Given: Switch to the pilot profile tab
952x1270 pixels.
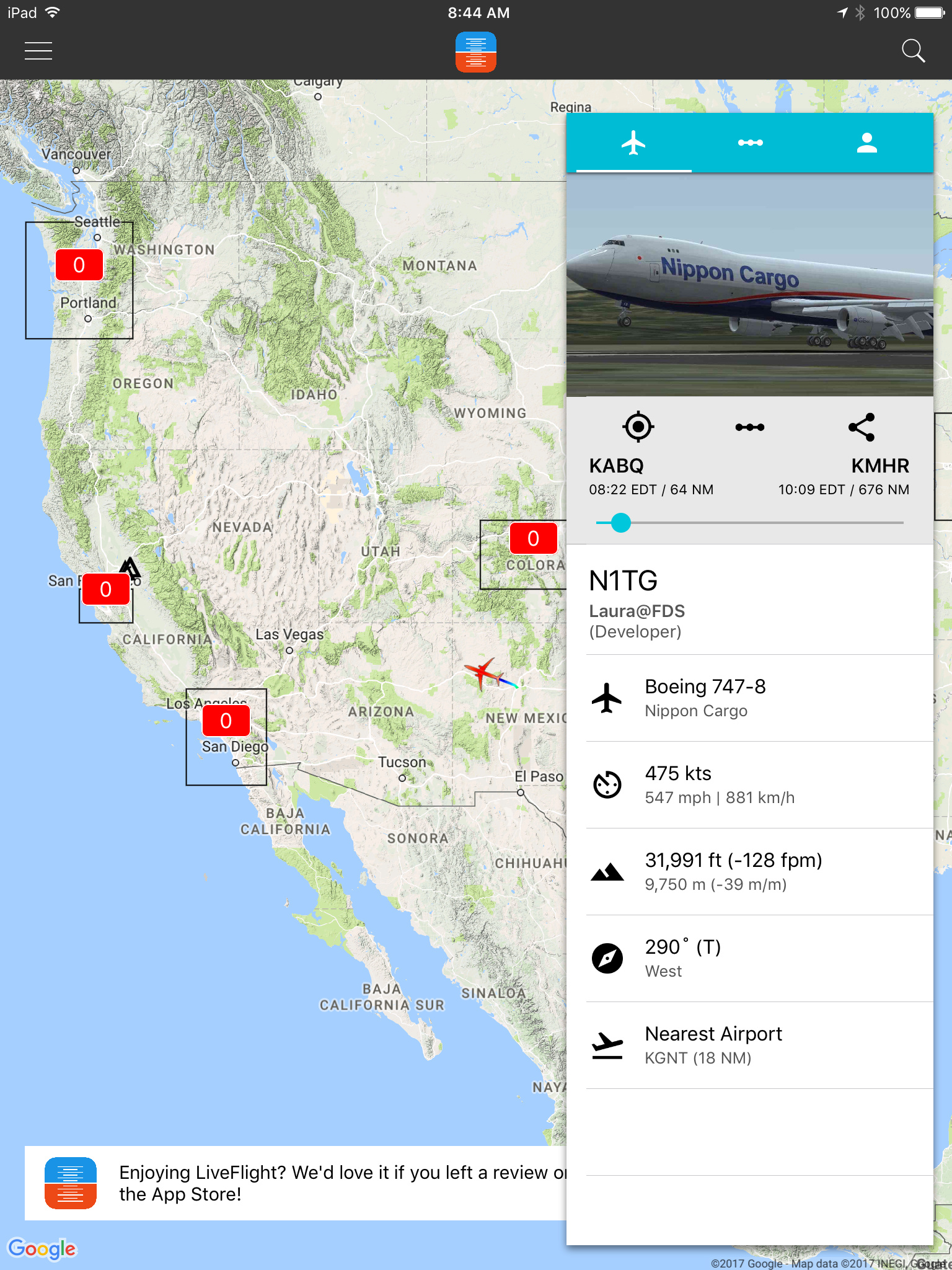Looking at the screenshot, I should 866,143.
